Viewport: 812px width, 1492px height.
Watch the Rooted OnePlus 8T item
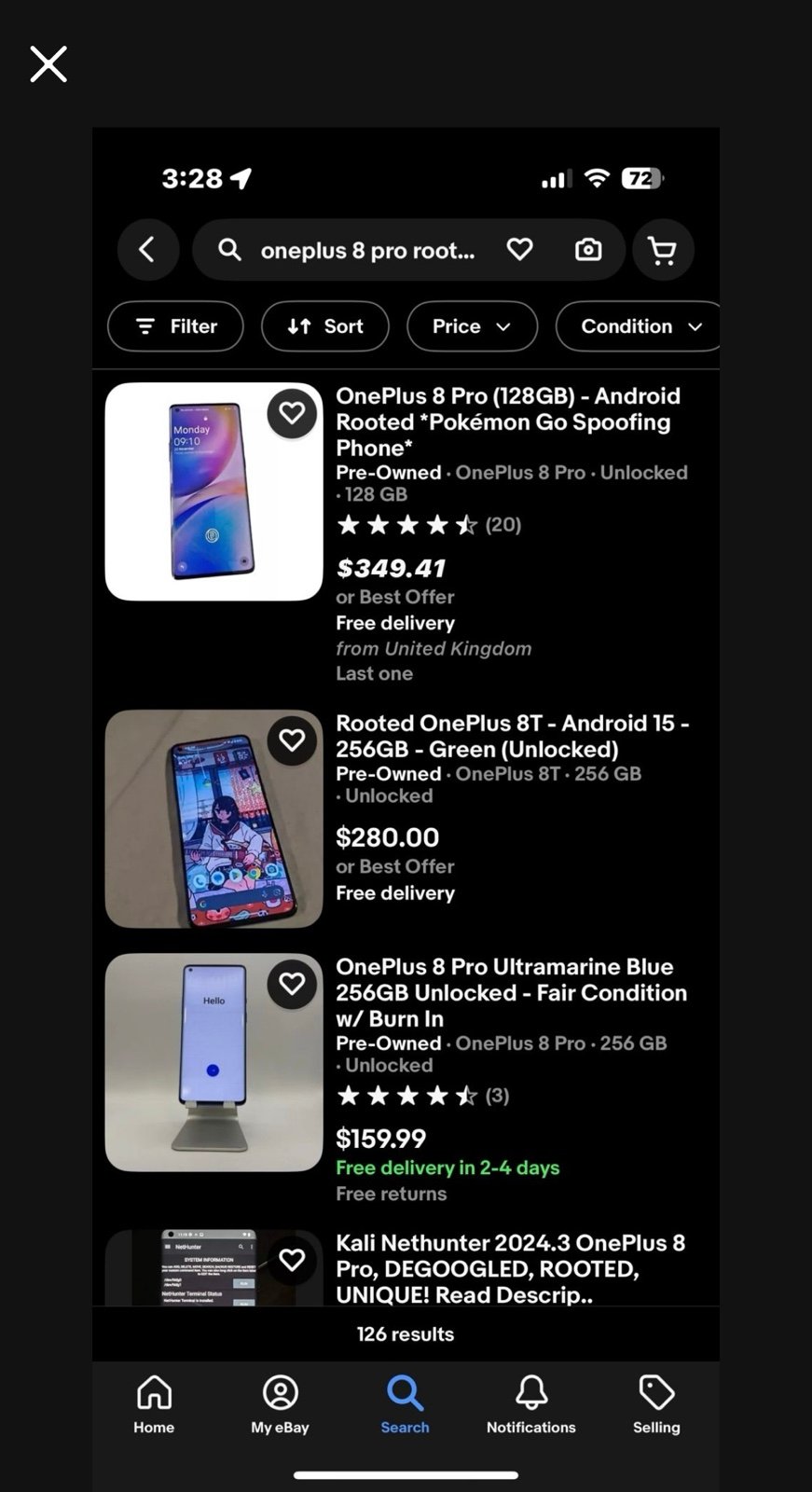(x=292, y=740)
